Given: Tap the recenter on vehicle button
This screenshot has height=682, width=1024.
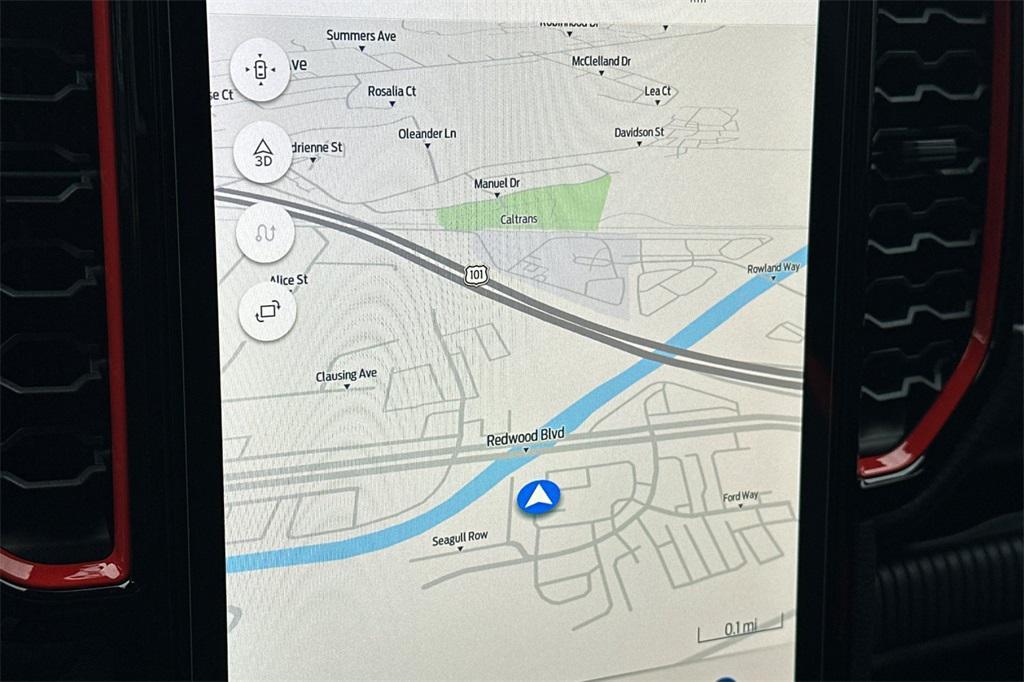Looking at the screenshot, I should [x=260, y=70].
